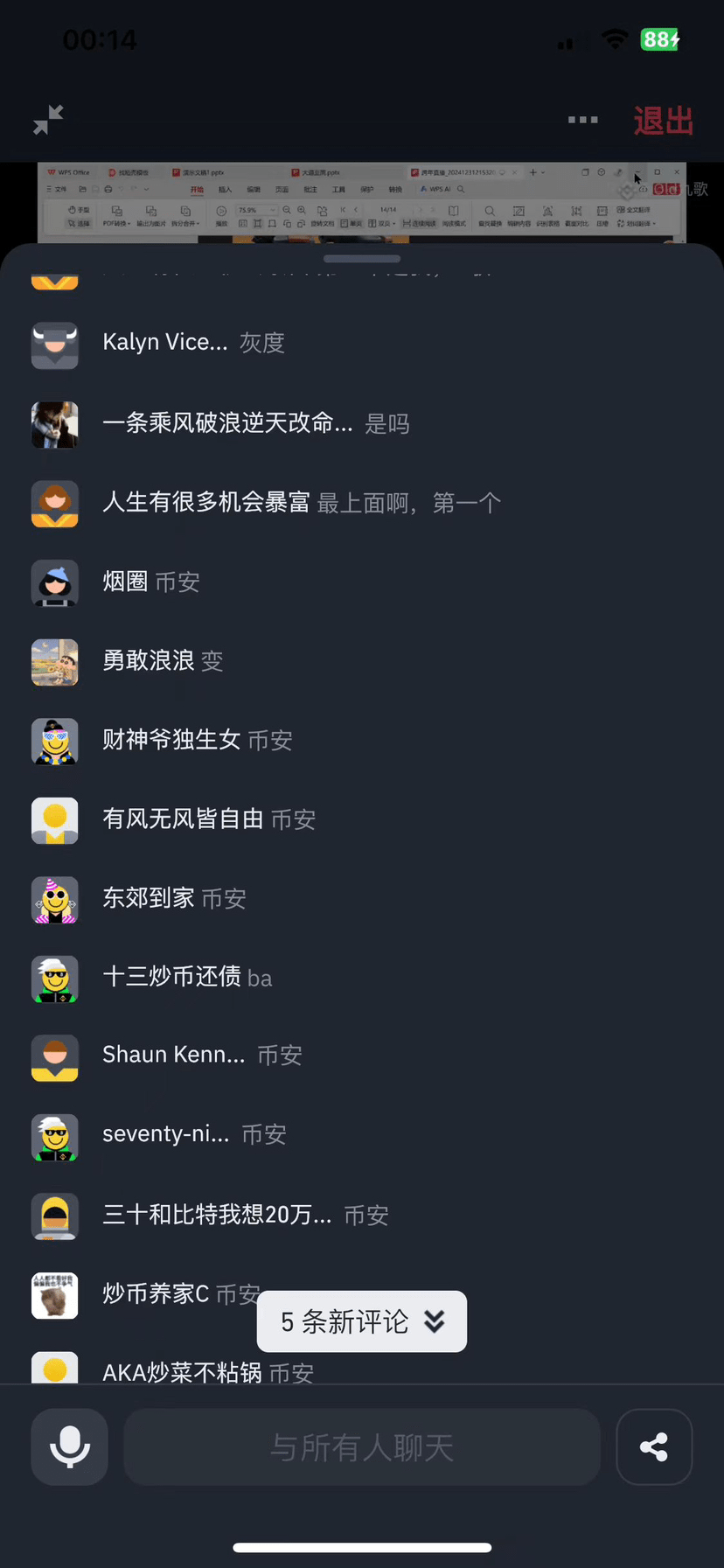
Task: Open the three-dot more options menu
Action: 582,120
